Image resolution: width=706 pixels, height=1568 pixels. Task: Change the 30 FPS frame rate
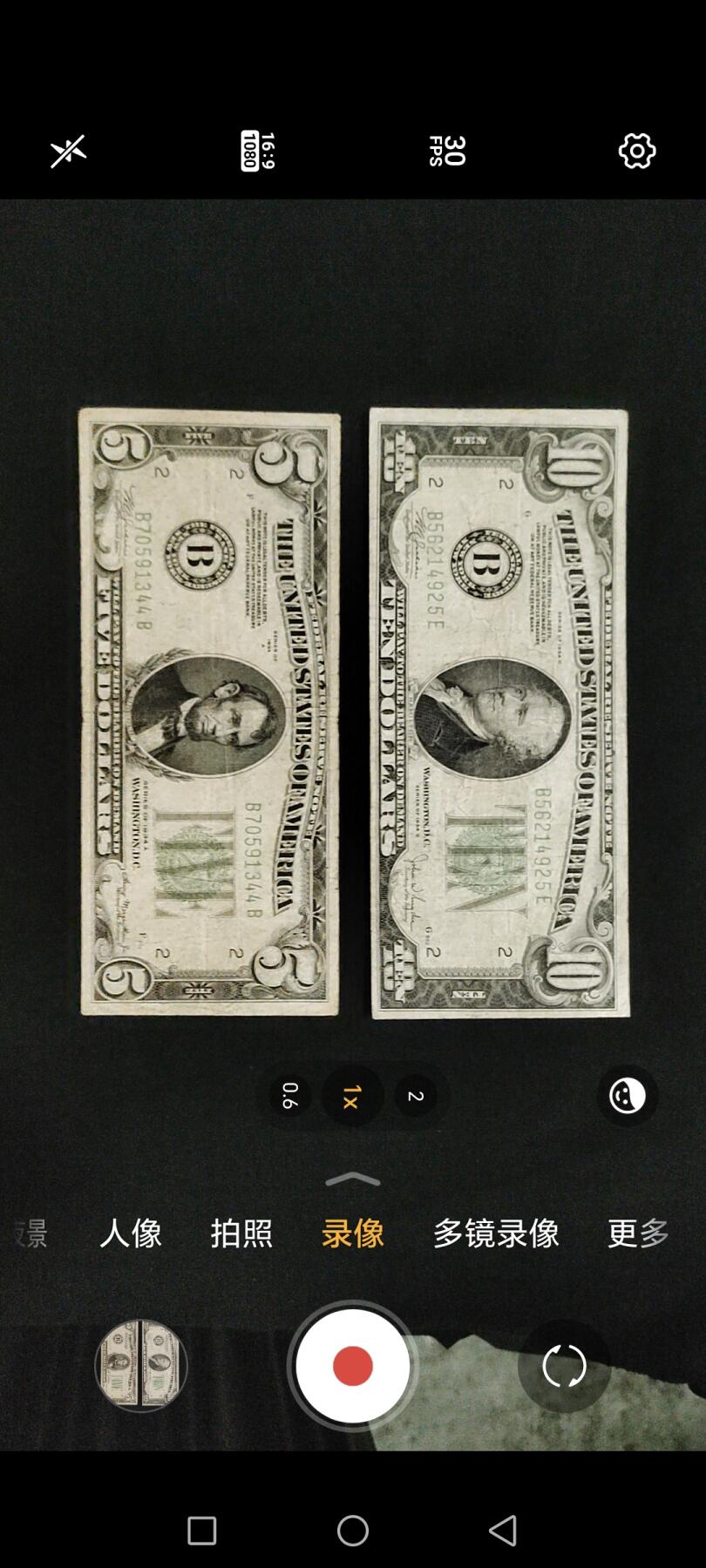pyautogui.click(x=447, y=152)
